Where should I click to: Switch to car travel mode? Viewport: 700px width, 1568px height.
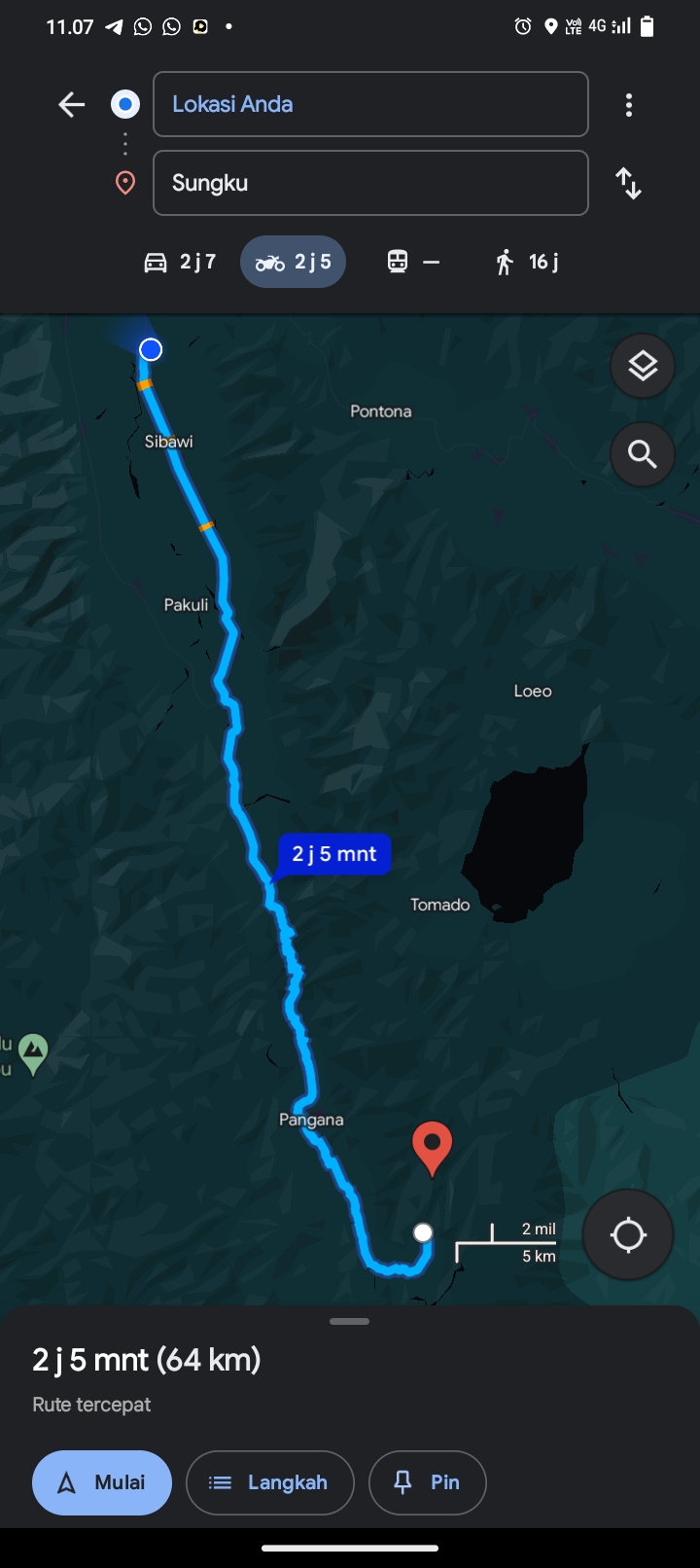(180, 262)
